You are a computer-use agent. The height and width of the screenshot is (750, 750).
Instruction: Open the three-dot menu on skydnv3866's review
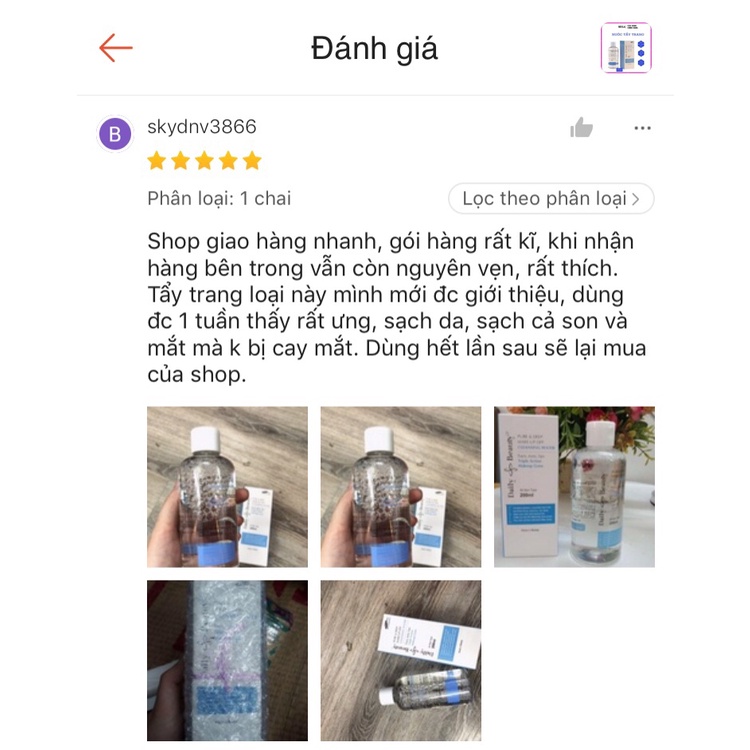(x=642, y=128)
